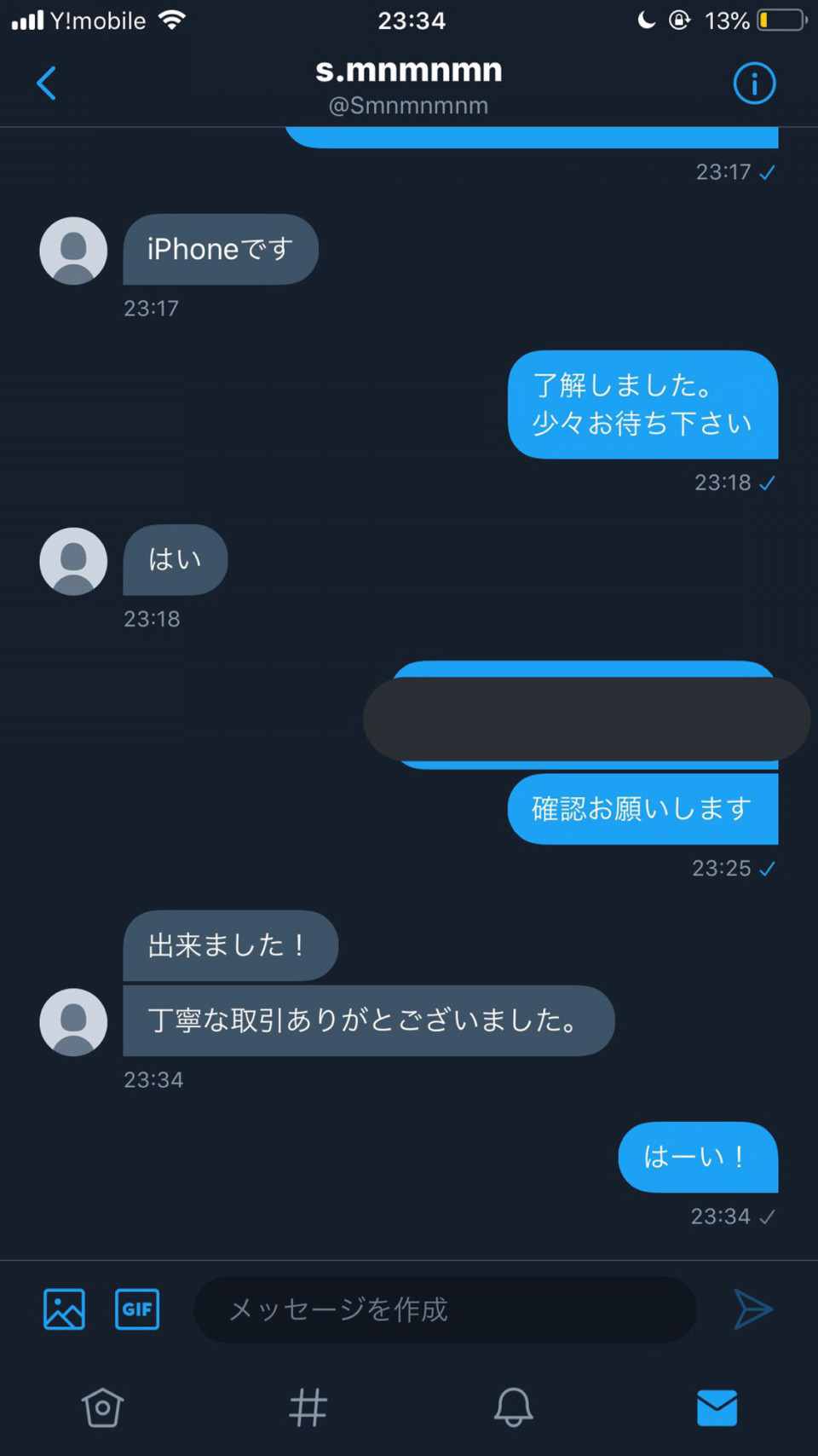
Task: Tap the メッセージを作成 message field
Action: pyautogui.click(x=445, y=1309)
